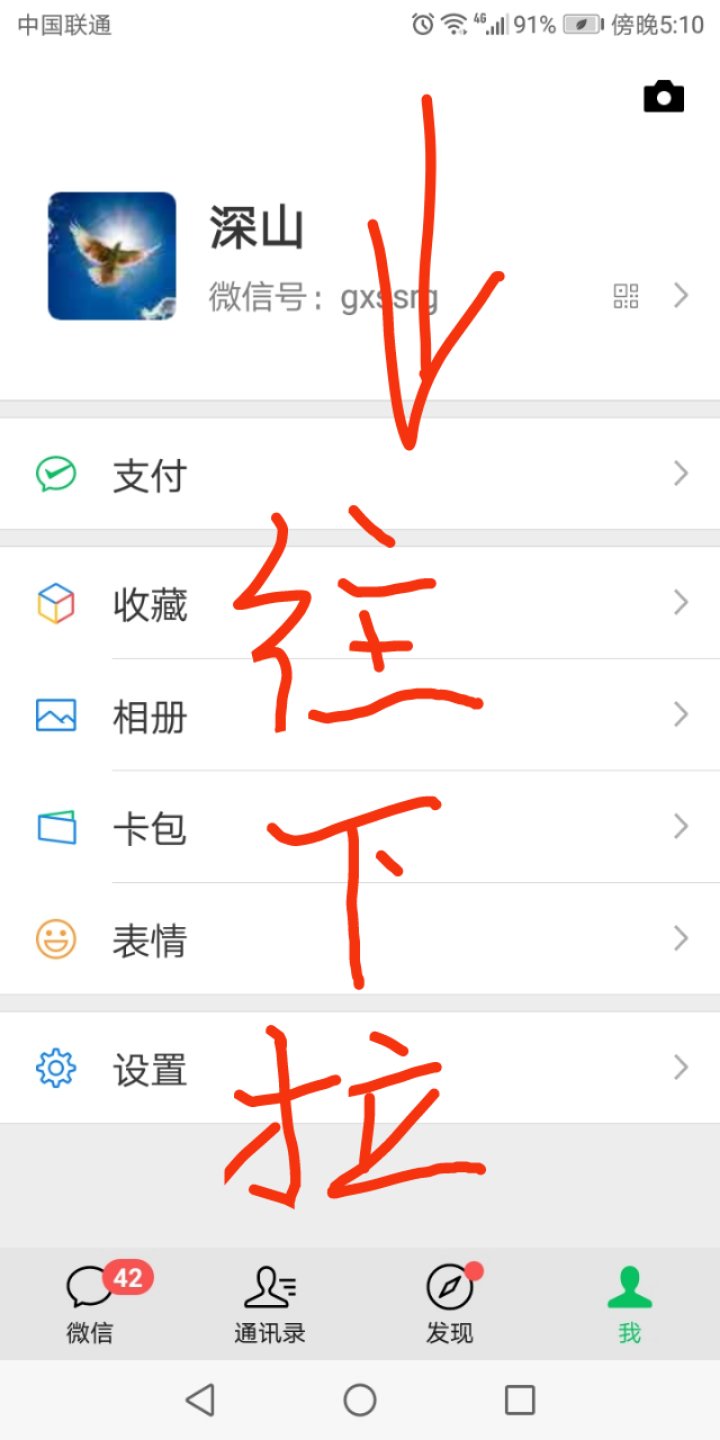The width and height of the screenshot is (720, 1440).
Task: Open the recent apps square button
Action: (522, 1400)
